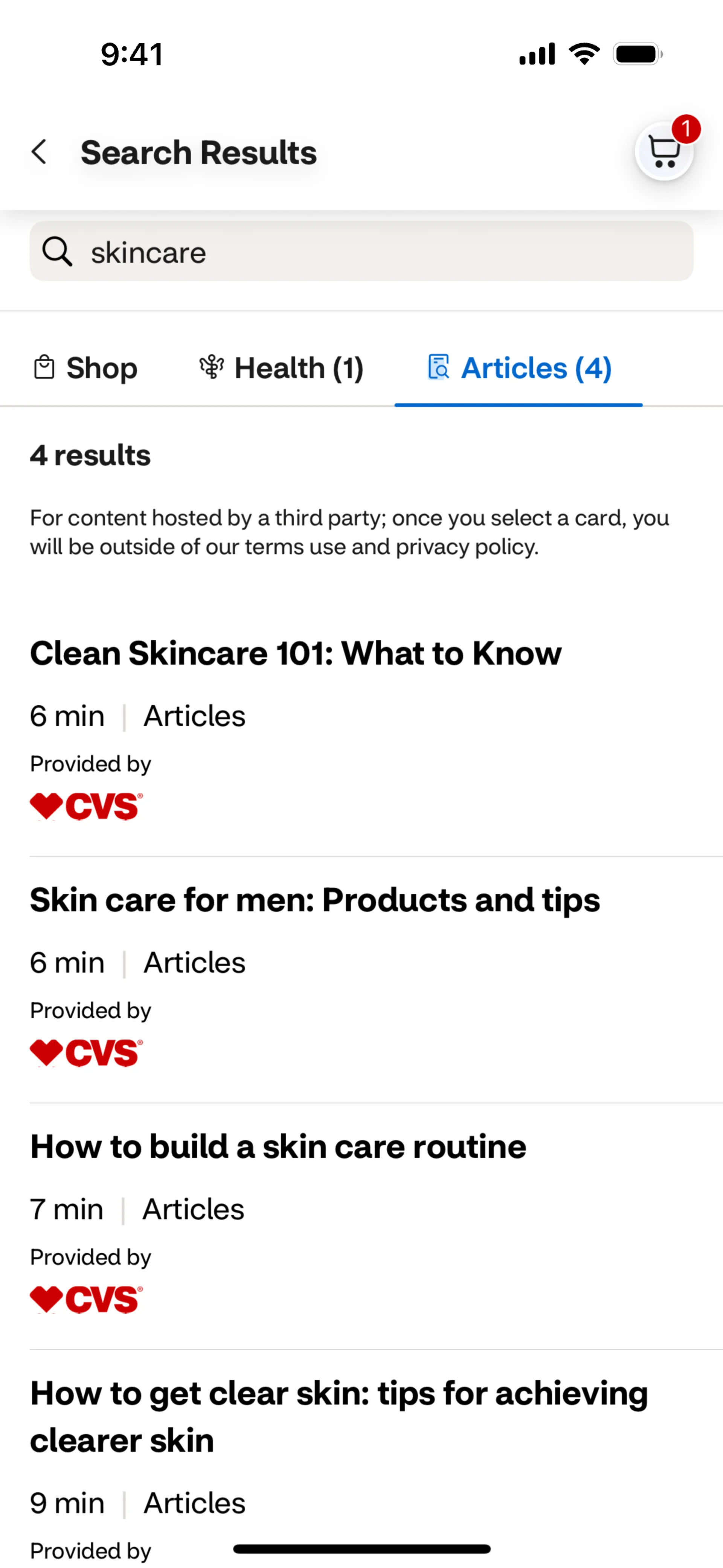Switch to the Shop tab
723x1568 pixels.
coord(85,368)
